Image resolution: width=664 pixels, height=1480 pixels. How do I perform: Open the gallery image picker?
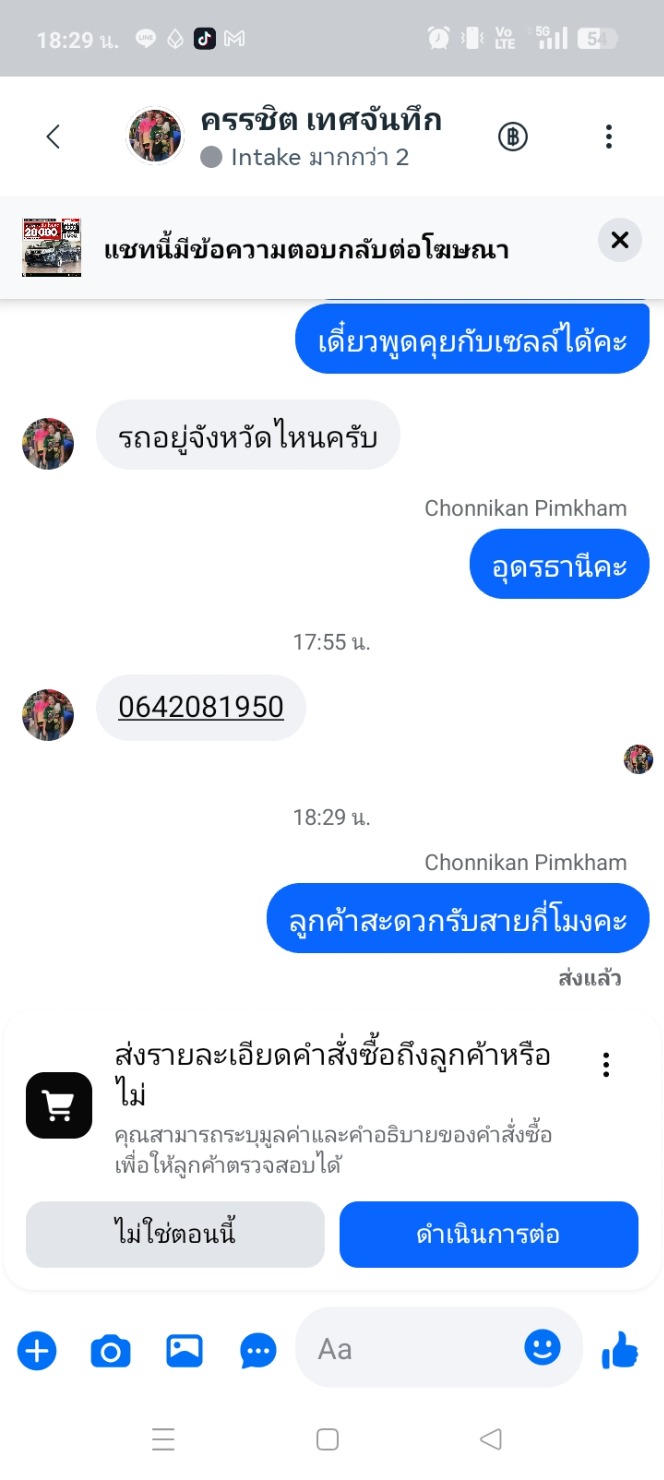click(184, 1351)
